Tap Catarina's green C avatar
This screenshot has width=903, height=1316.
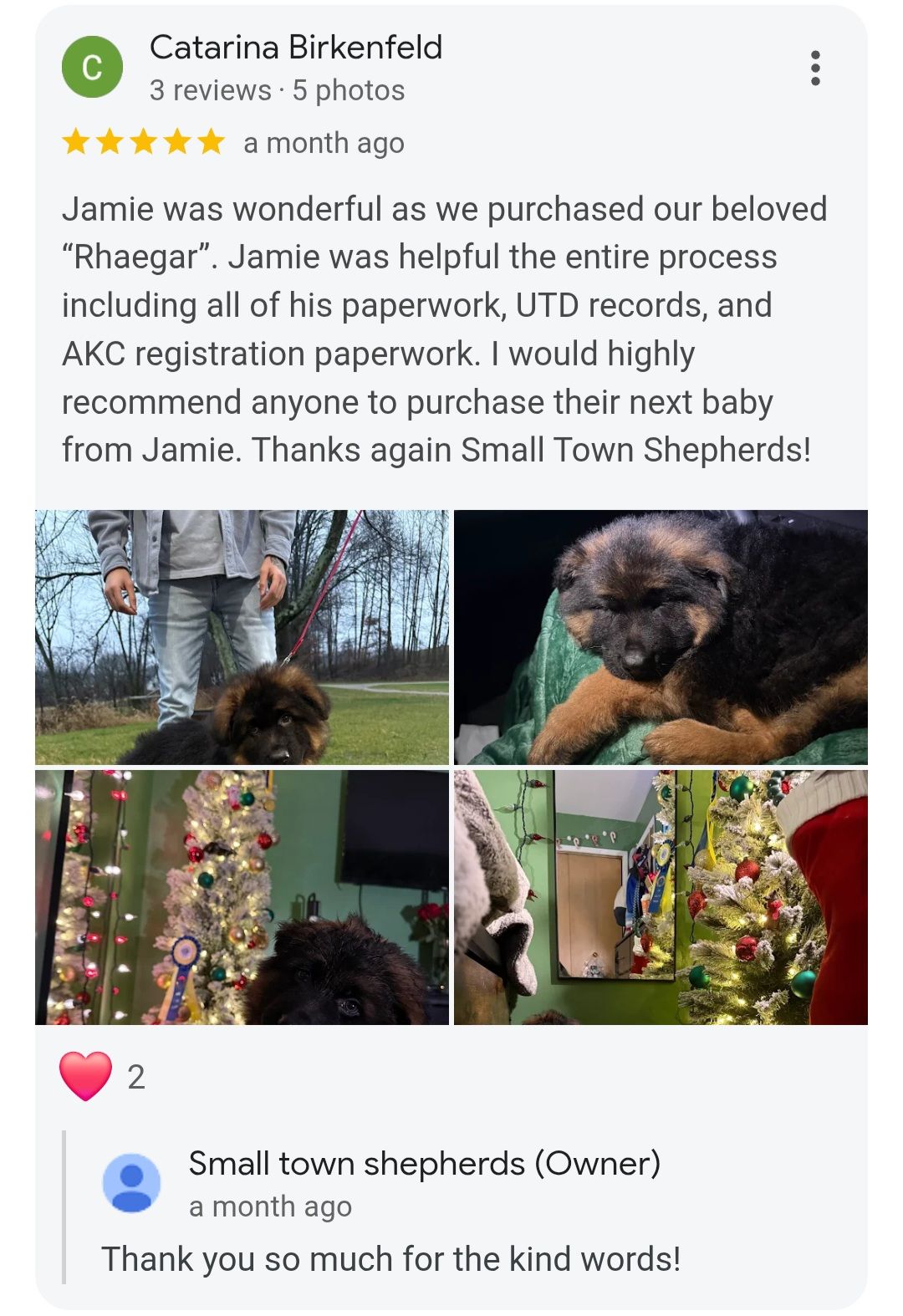point(92,68)
